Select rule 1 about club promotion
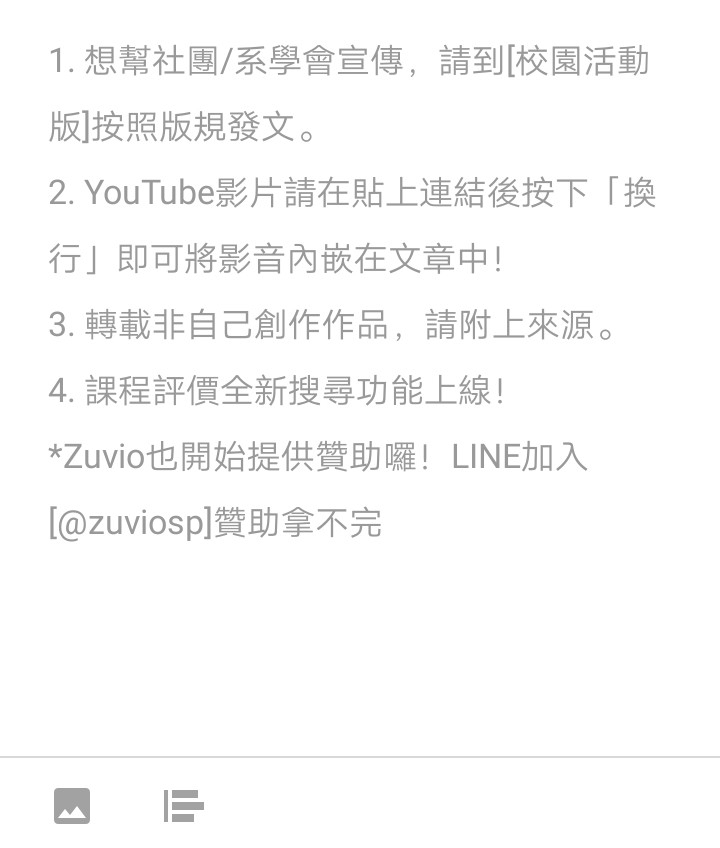Viewport: 720px width, 848px height. click(x=350, y=62)
